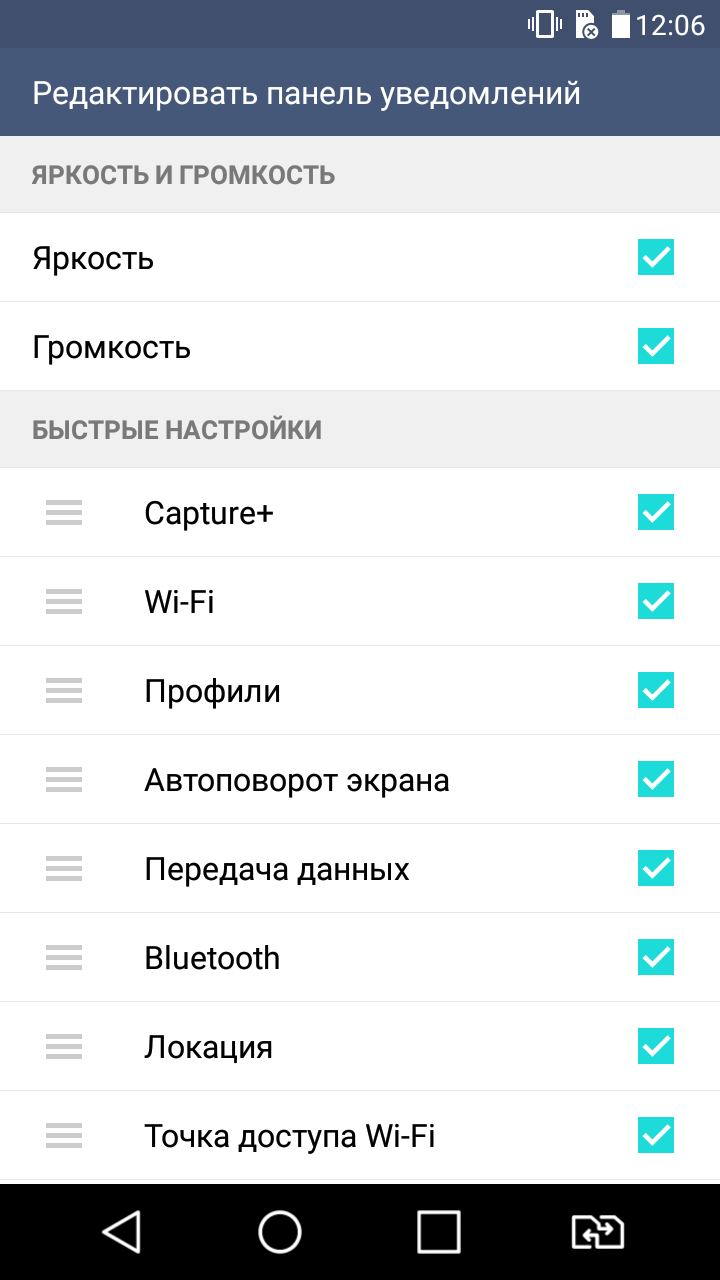The width and height of the screenshot is (720, 1280).
Task: Tap the reorder handle beside Bluetooth
Action: 64,957
